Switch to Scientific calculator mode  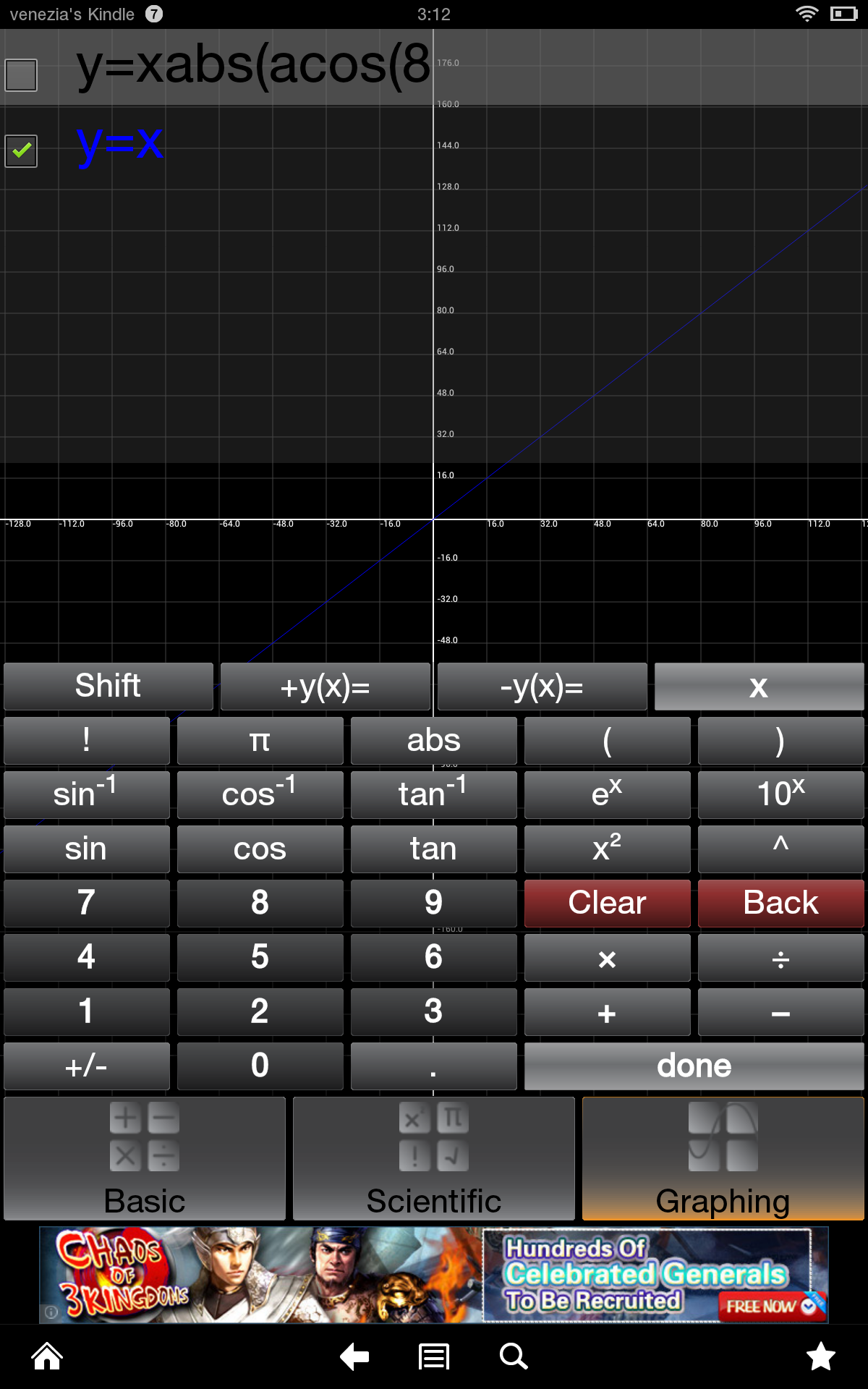click(x=433, y=1157)
